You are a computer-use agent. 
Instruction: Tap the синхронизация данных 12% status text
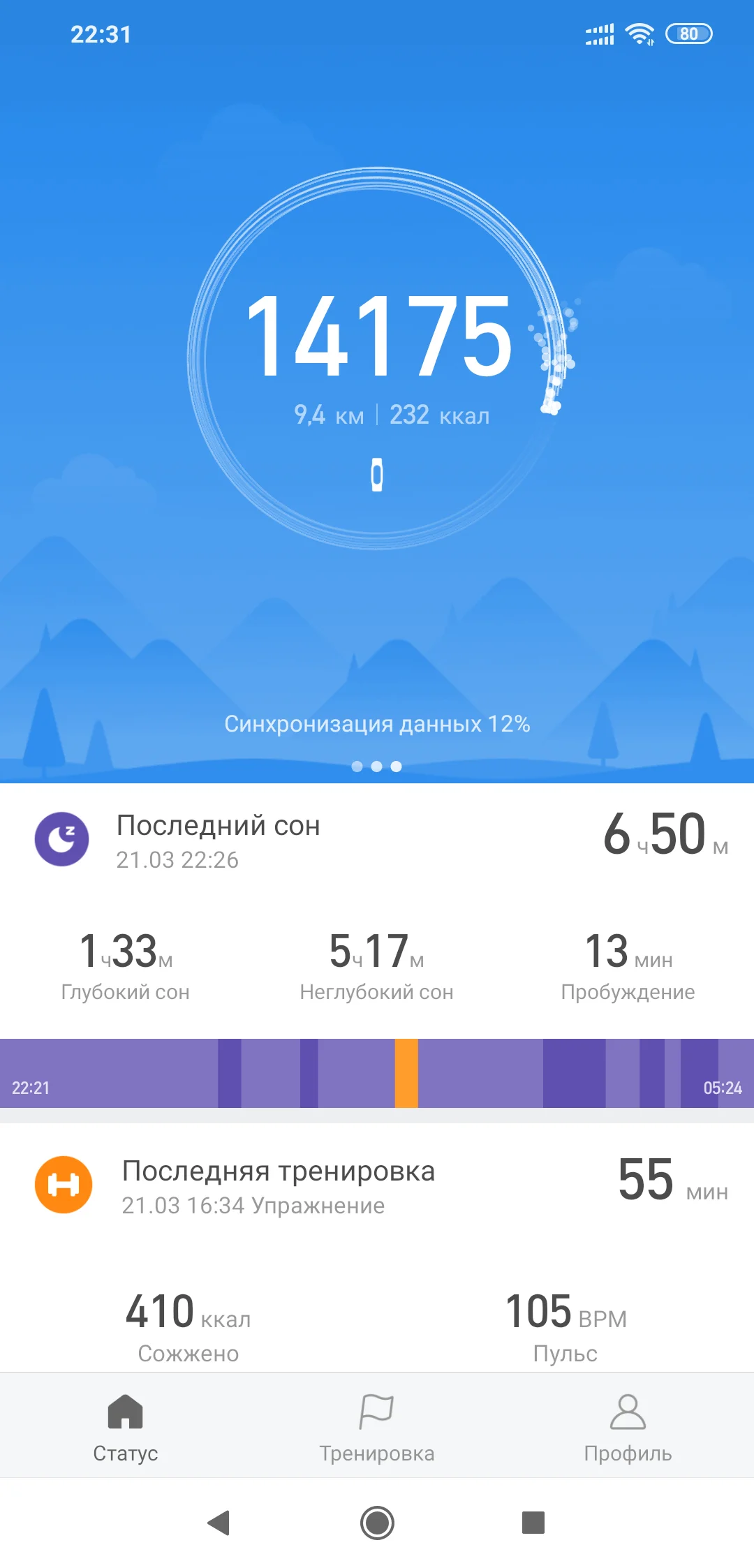coord(377,725)
